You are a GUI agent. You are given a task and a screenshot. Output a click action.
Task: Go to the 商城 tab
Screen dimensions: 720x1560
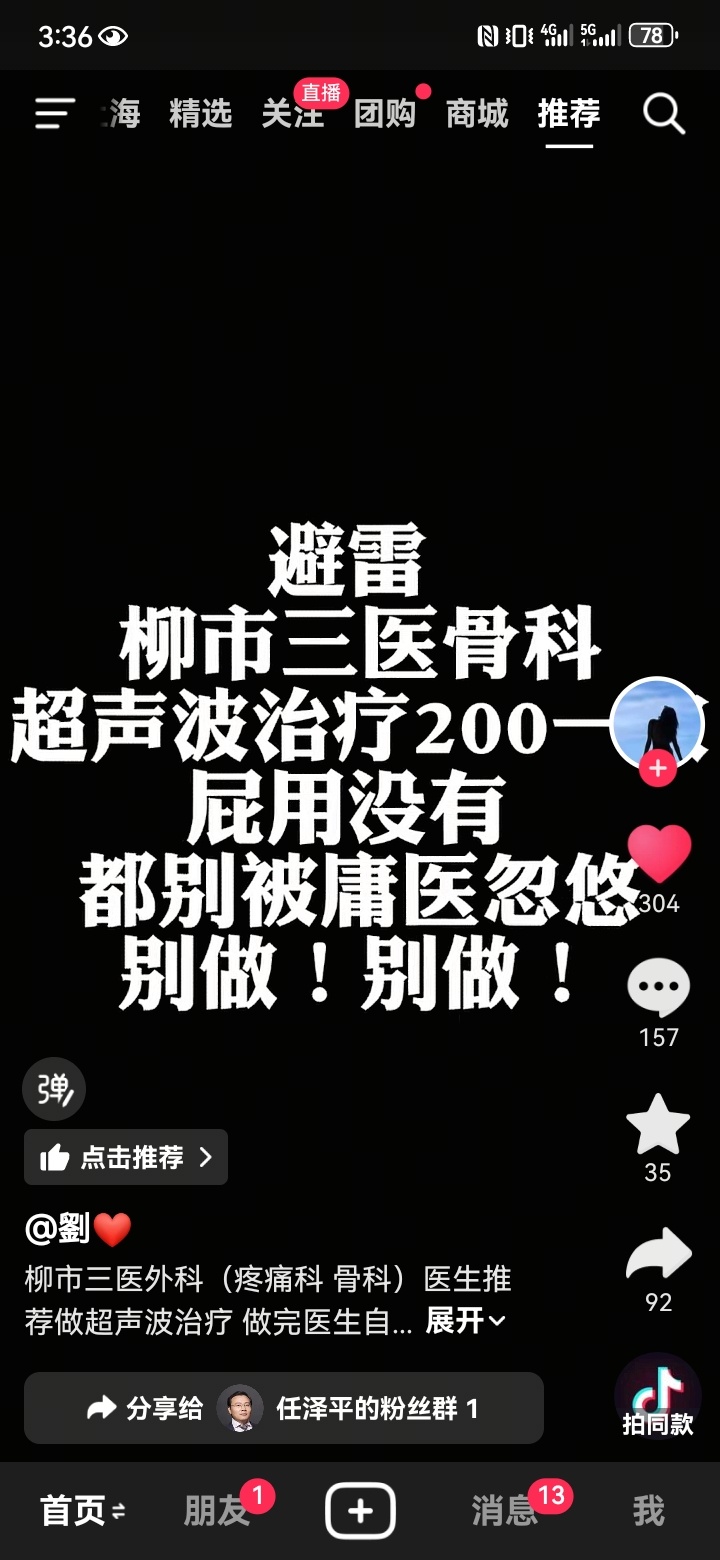[x=477, y=114]
